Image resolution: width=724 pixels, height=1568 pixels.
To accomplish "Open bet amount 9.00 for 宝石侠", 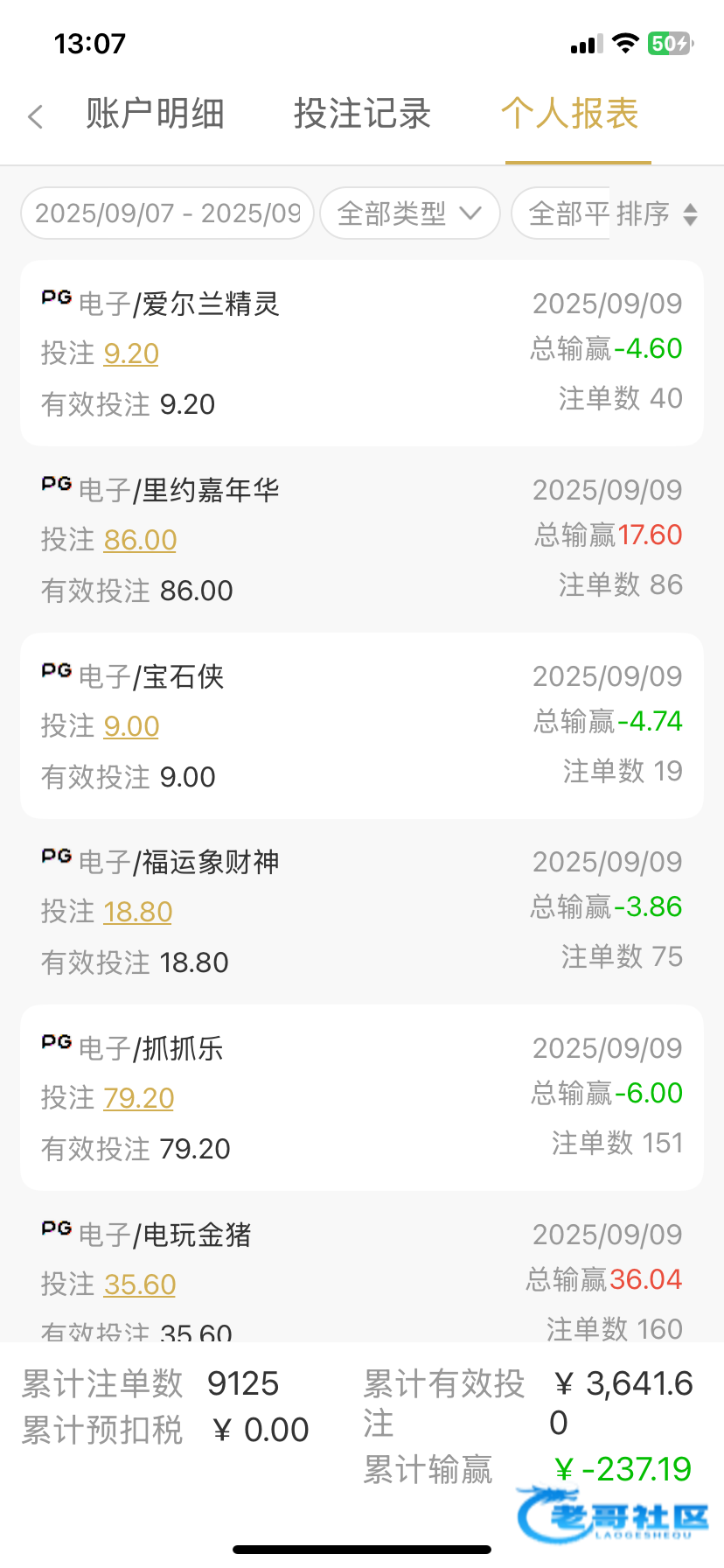I will tap(131, 726).
